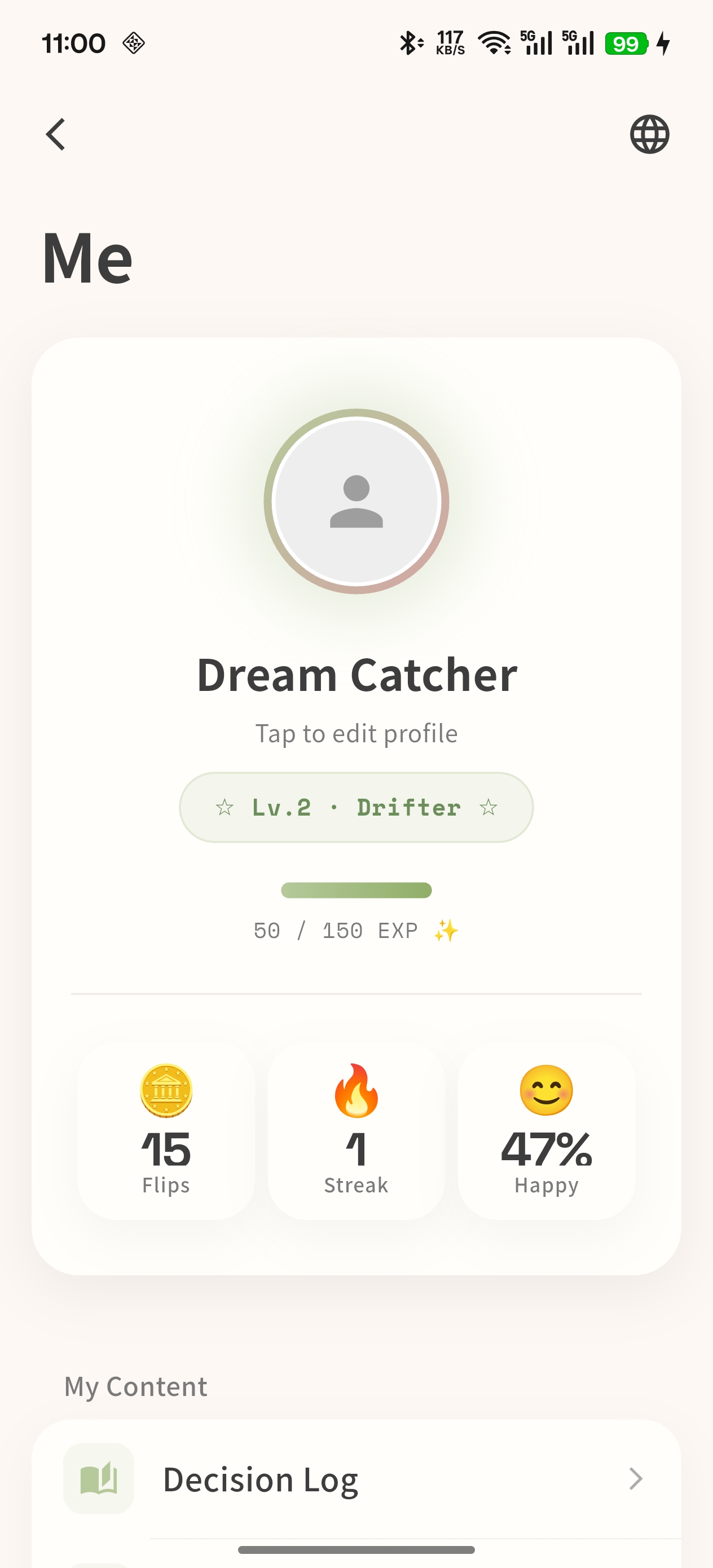The width and height of the screenshot is (713, 1568).
Task: Open the Happy percentage stat card
Action: tap(546, 1131)
